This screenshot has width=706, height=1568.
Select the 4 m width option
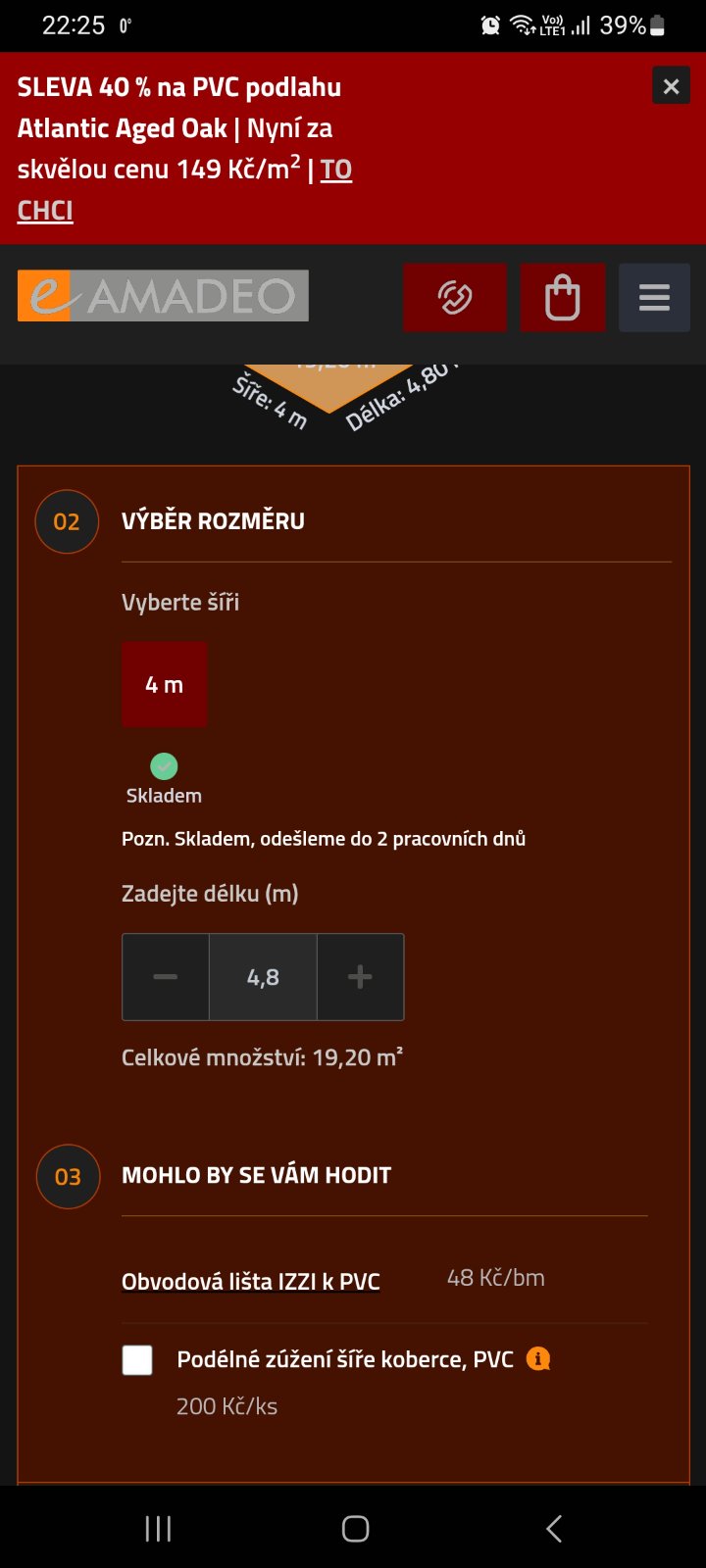click(164, 684)
